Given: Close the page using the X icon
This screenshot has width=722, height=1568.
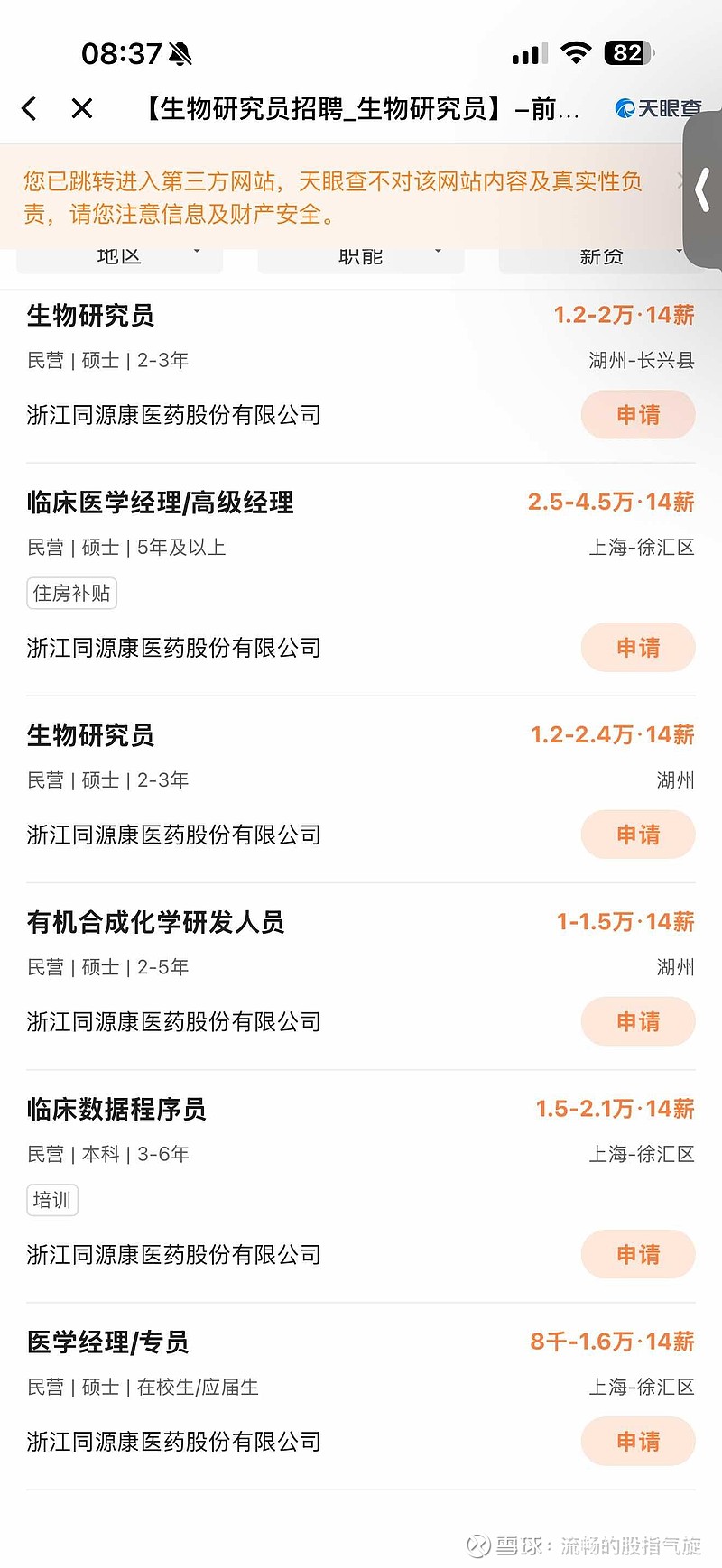Looking at the screenshot, I should coord(81,108).
